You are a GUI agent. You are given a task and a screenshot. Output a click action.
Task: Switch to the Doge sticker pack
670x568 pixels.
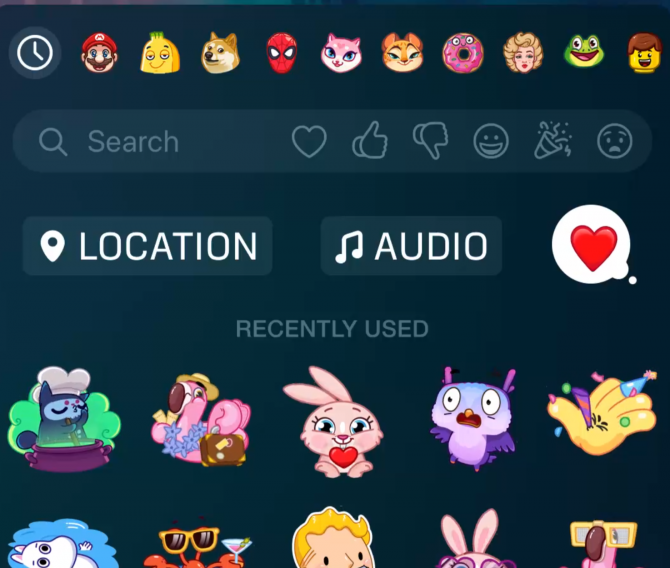(220, 53)
